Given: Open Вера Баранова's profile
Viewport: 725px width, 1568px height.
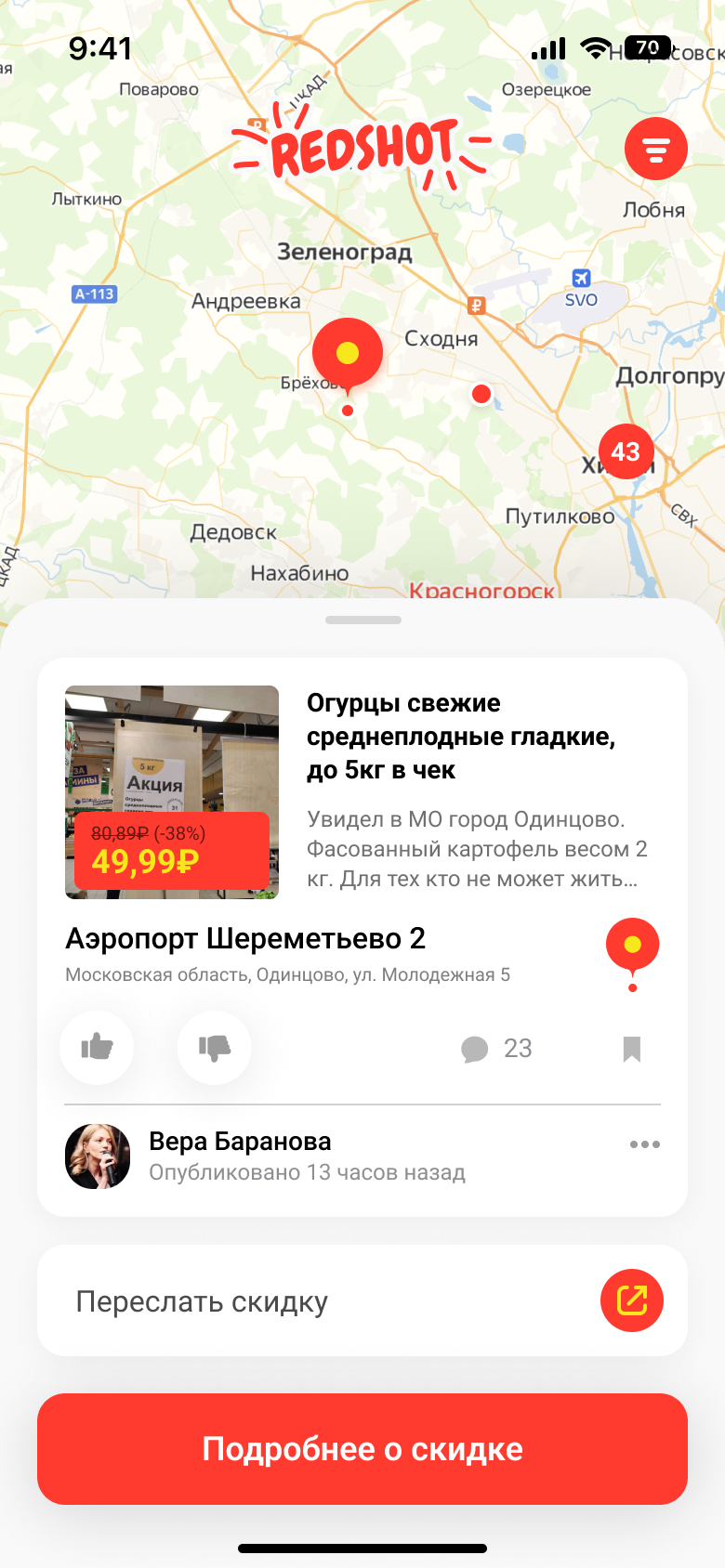Looking at the screenshot, I should (x=98, y=1156).
